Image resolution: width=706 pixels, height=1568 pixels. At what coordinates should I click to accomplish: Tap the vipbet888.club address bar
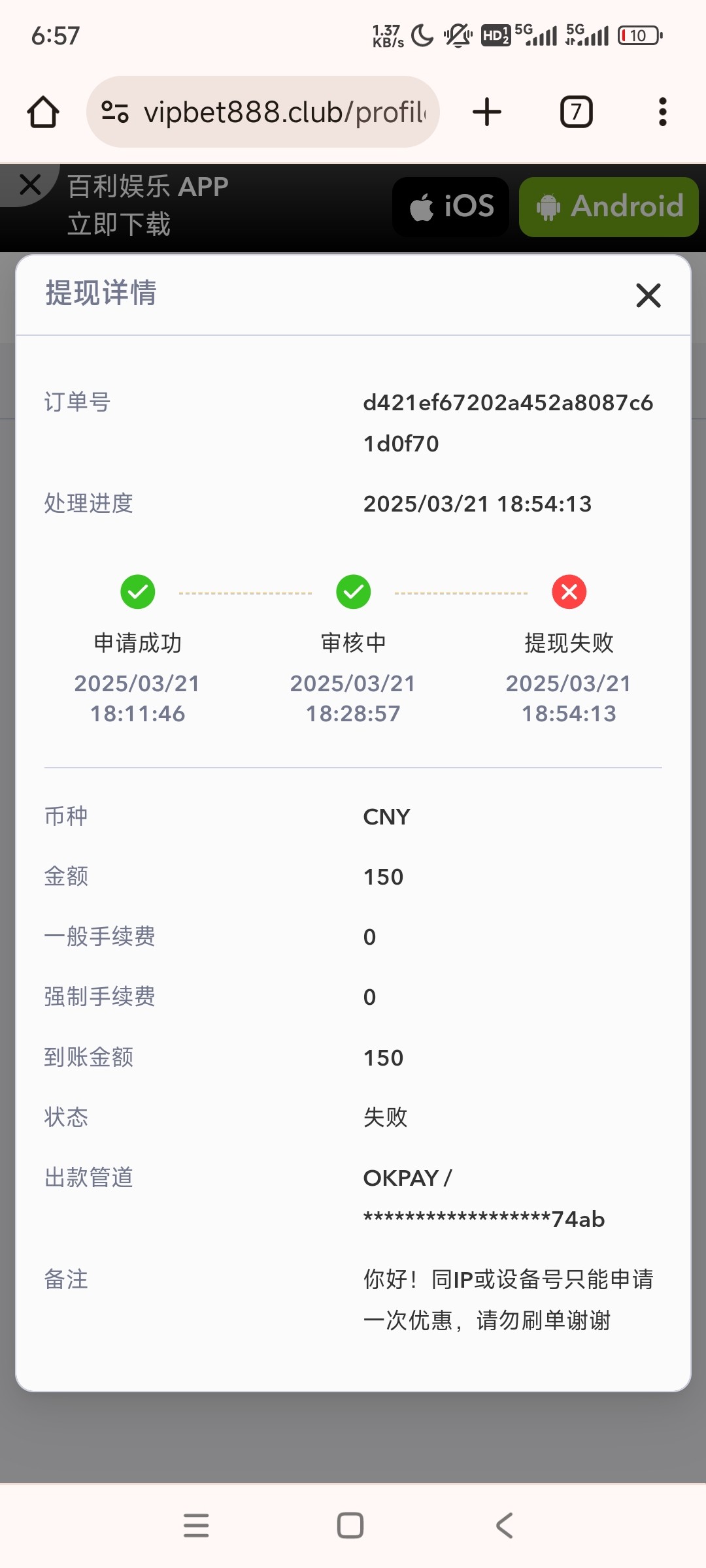[263, 112]
